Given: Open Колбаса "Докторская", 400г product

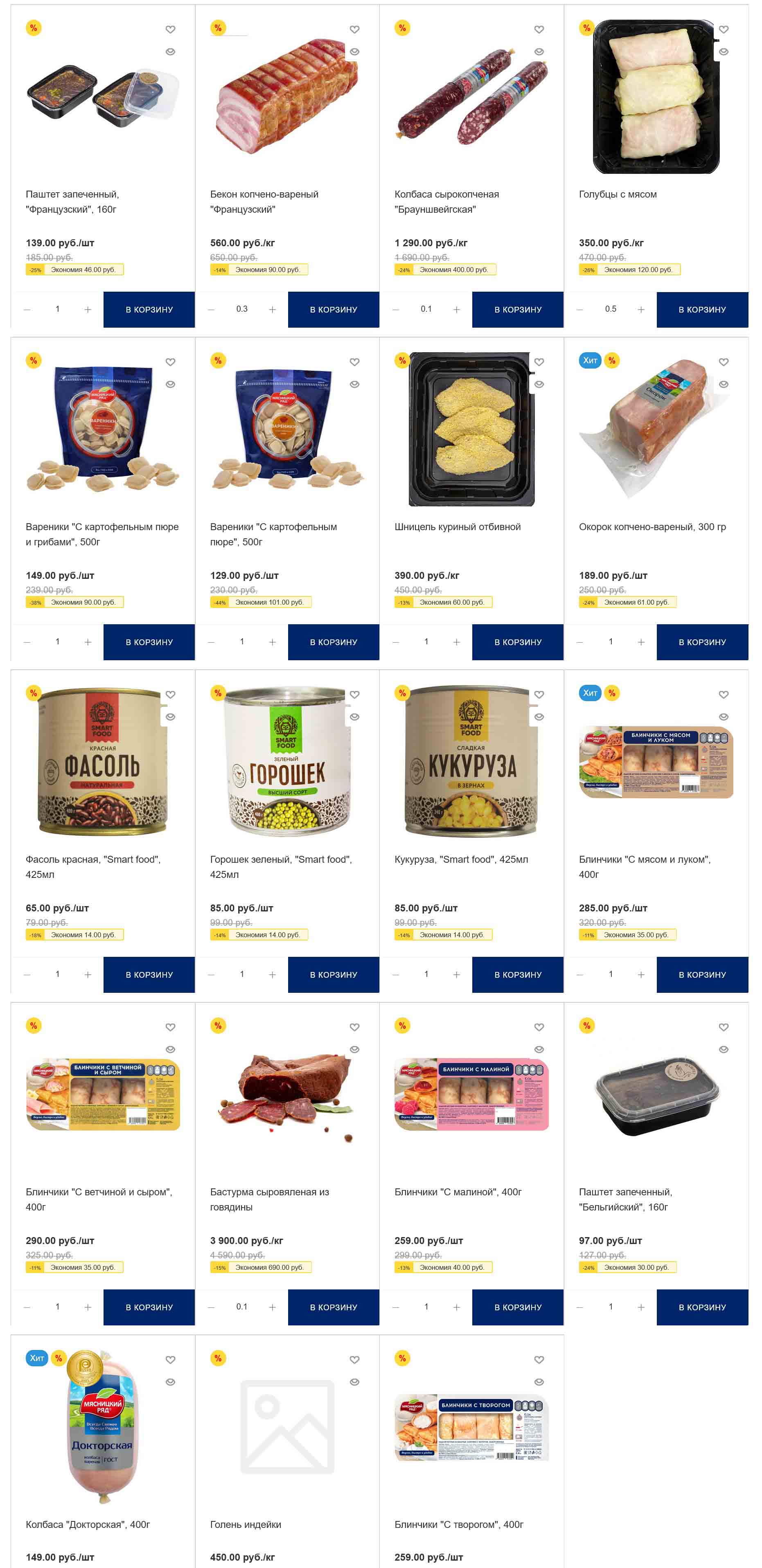Looking at the screenshot, I should 87,1523.
